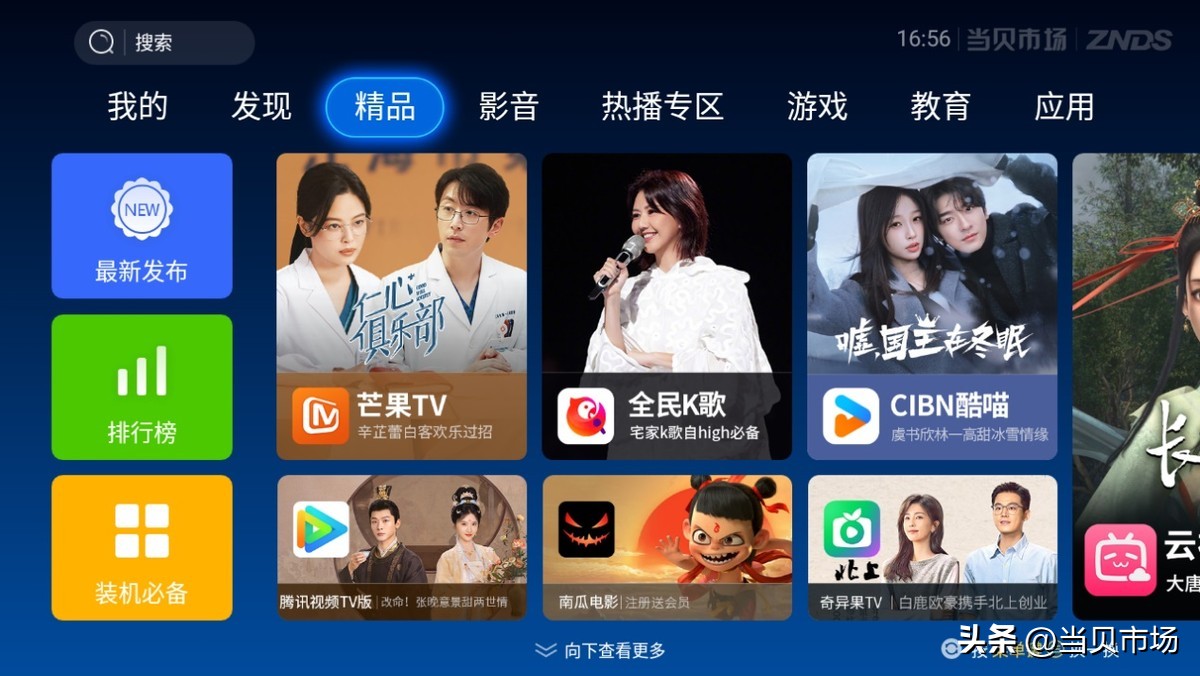Viewport: 1200px width, 676px height.
Task: Switch to the 发现 tab
Action: 261,106
